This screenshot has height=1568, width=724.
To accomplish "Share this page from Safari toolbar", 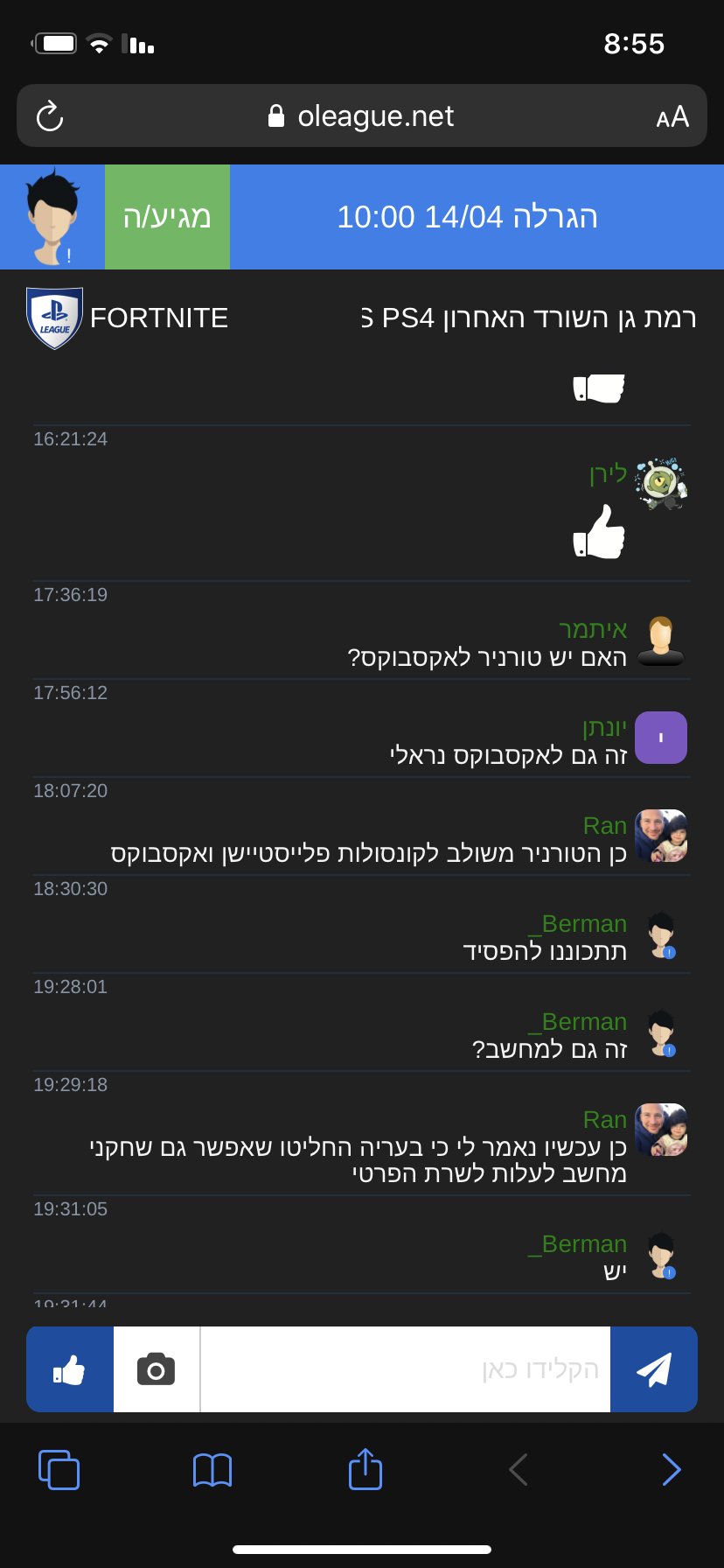I will (365, 1468).
